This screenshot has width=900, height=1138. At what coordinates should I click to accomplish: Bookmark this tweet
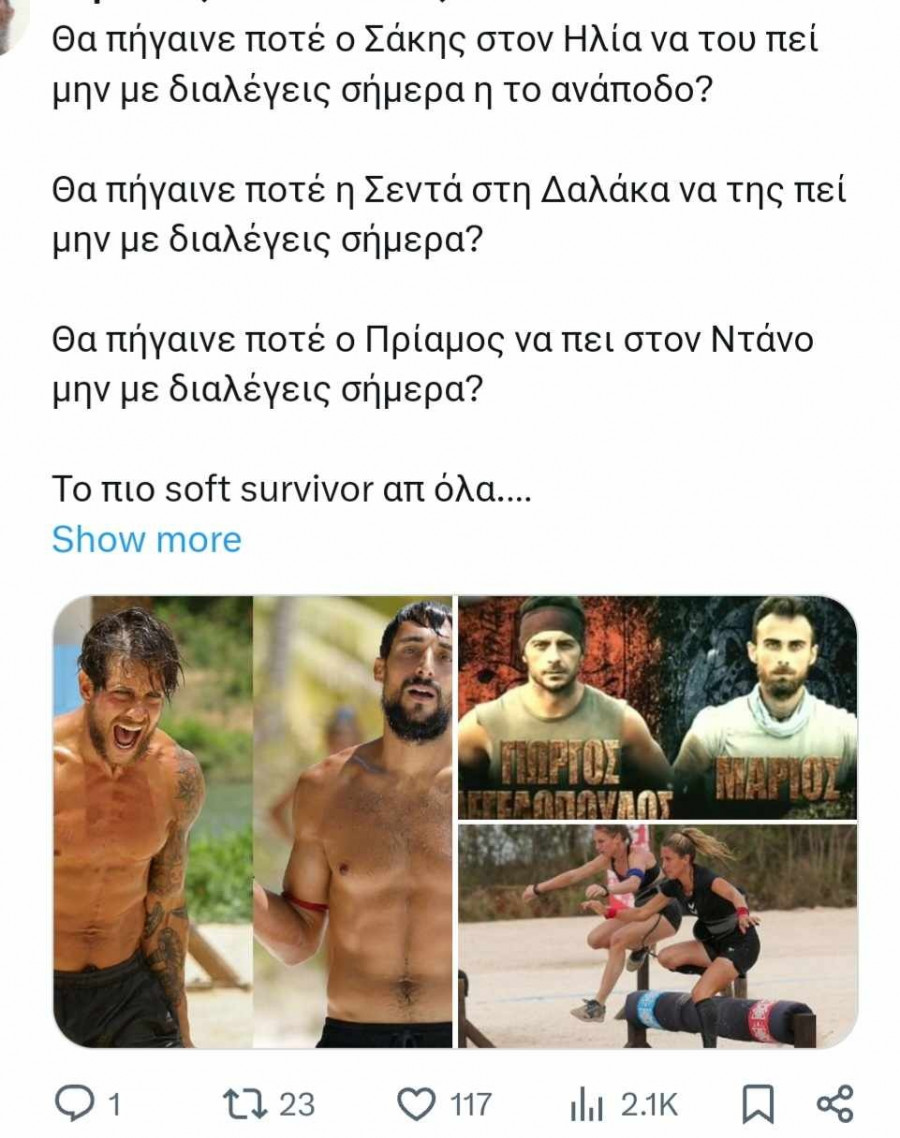pyautogui.click(x=758, y=1104)
